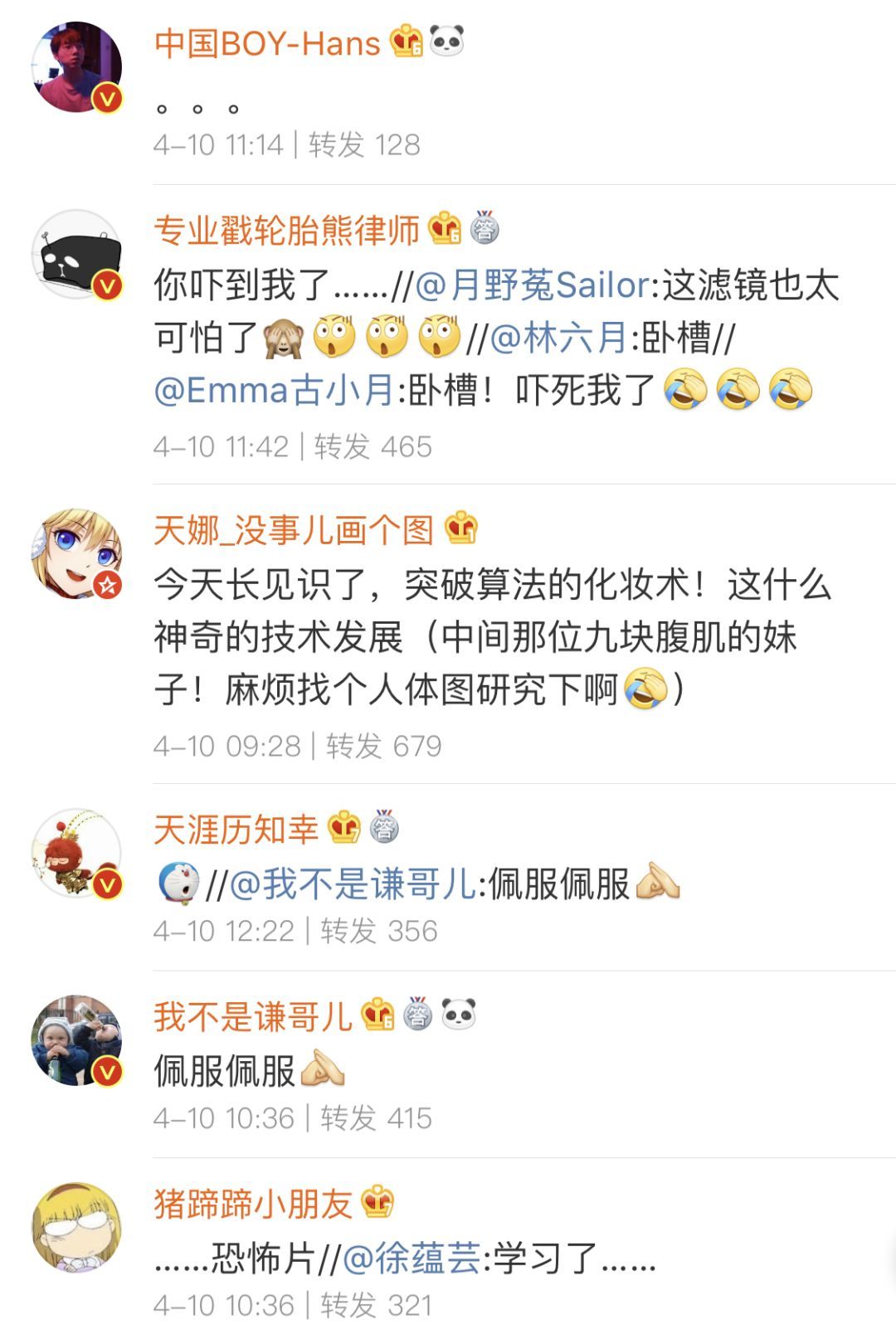Tap the username 中国BOY-Hans
Viewport: 896px width, 1339px height.
point(267,43)
